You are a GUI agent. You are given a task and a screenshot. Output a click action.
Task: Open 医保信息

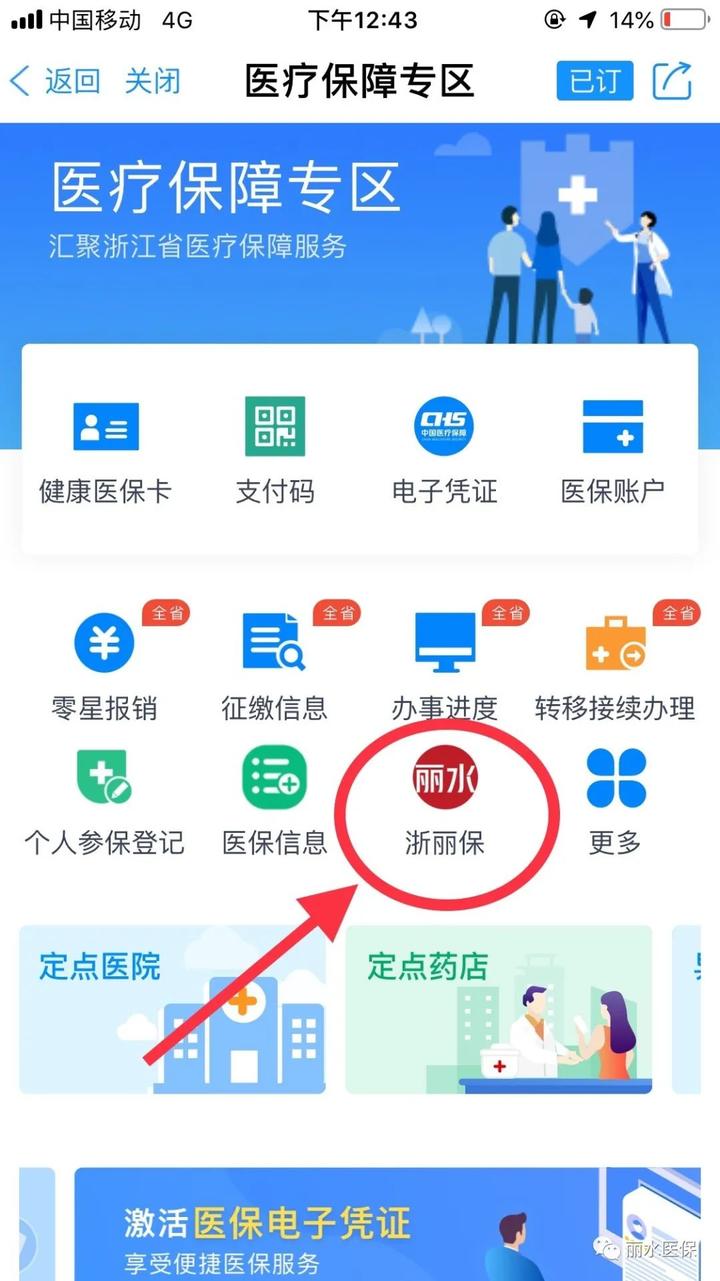tap(275, 800)
